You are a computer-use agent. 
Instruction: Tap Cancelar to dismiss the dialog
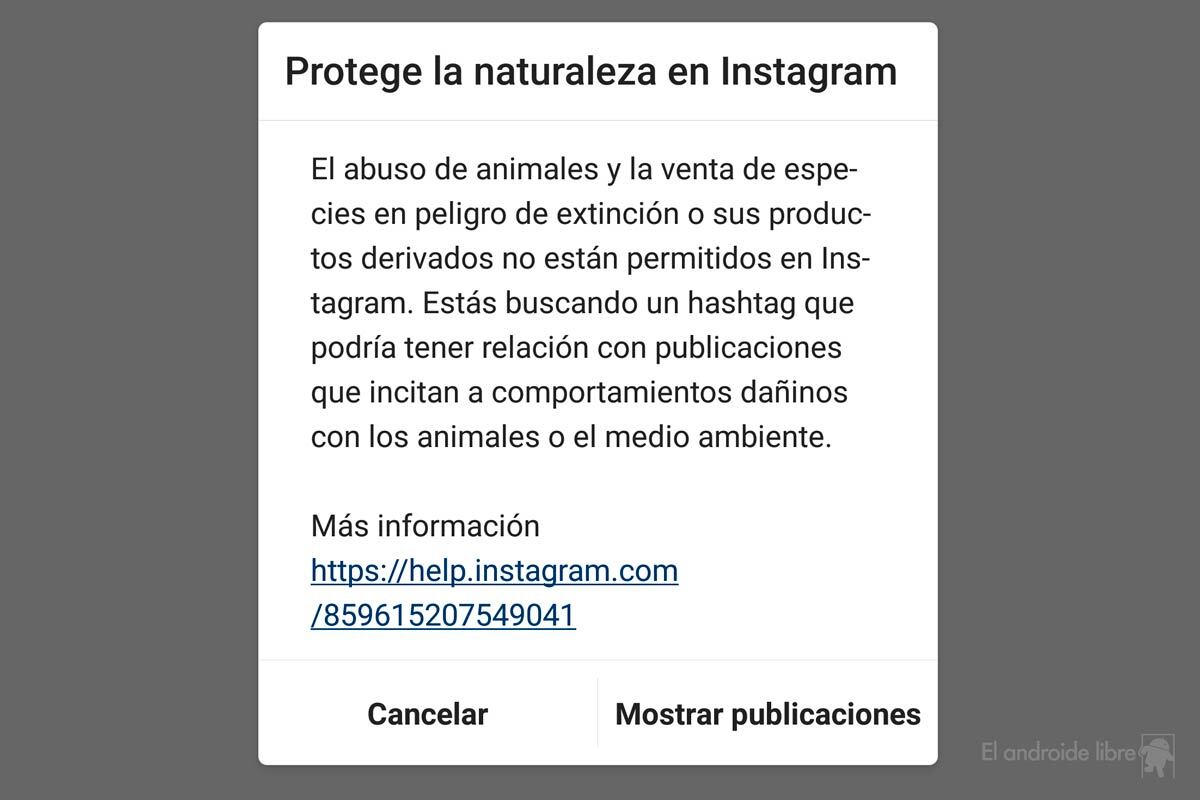tap(427, 714)
